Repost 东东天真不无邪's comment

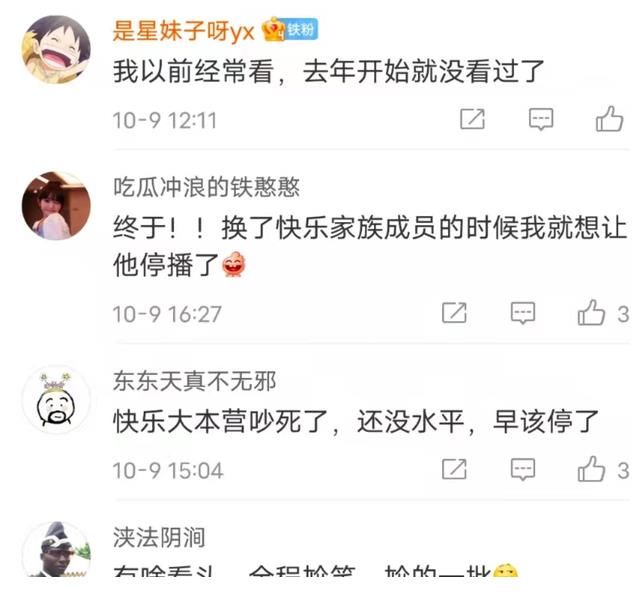[x=454, y=469]
